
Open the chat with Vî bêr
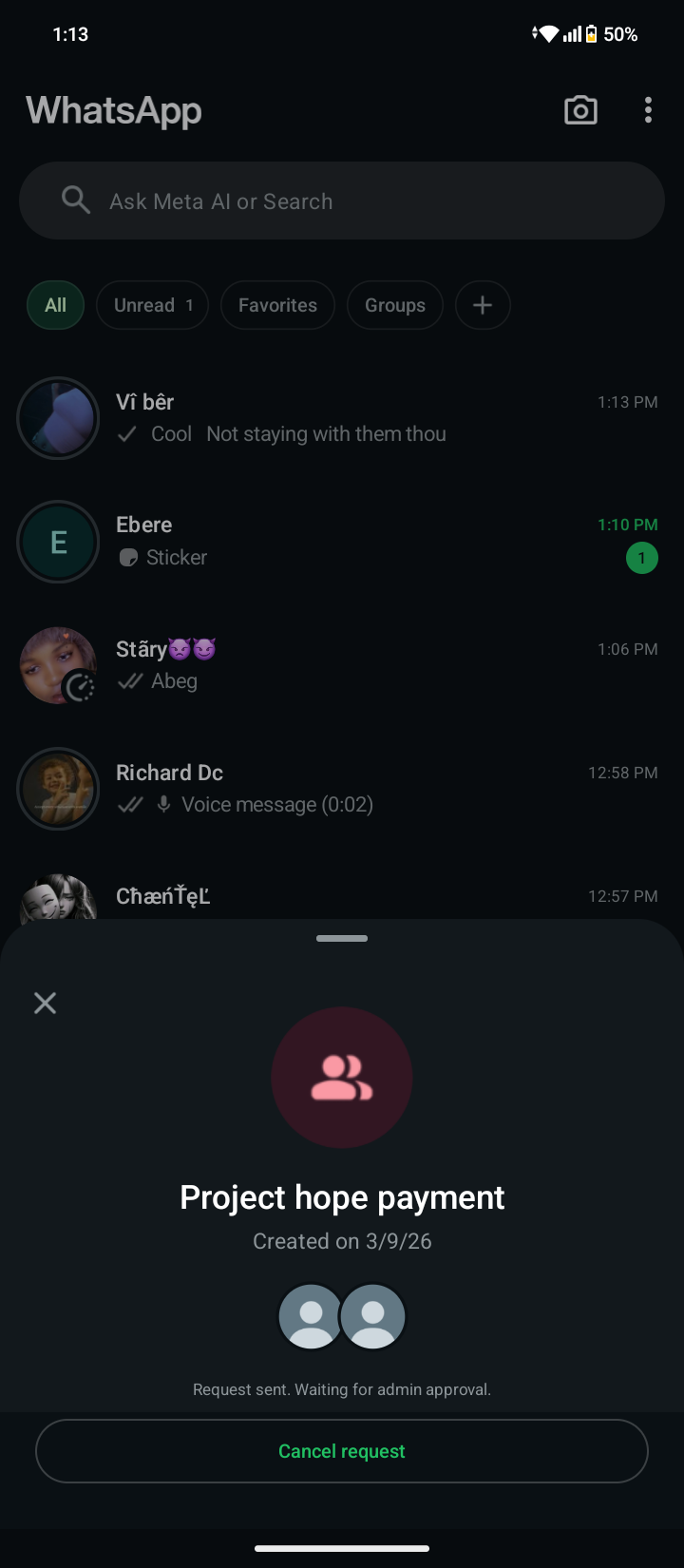coord(361,418)
